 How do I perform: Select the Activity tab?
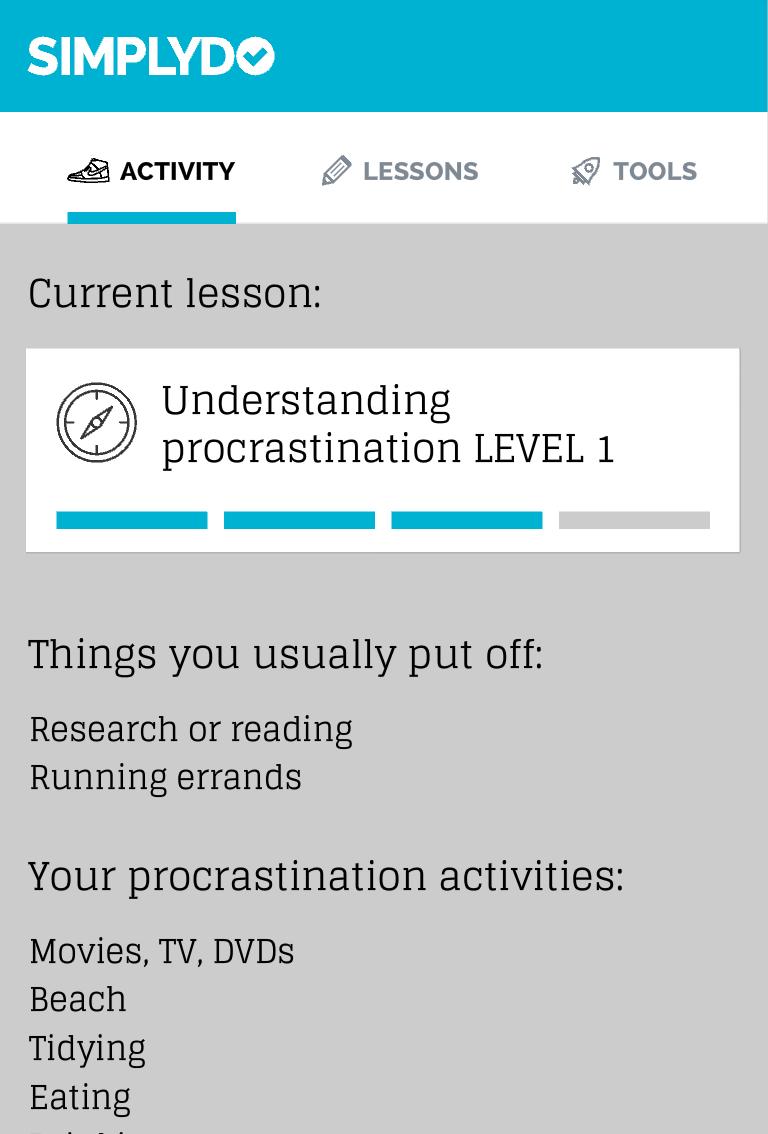(x=152, y=171)
